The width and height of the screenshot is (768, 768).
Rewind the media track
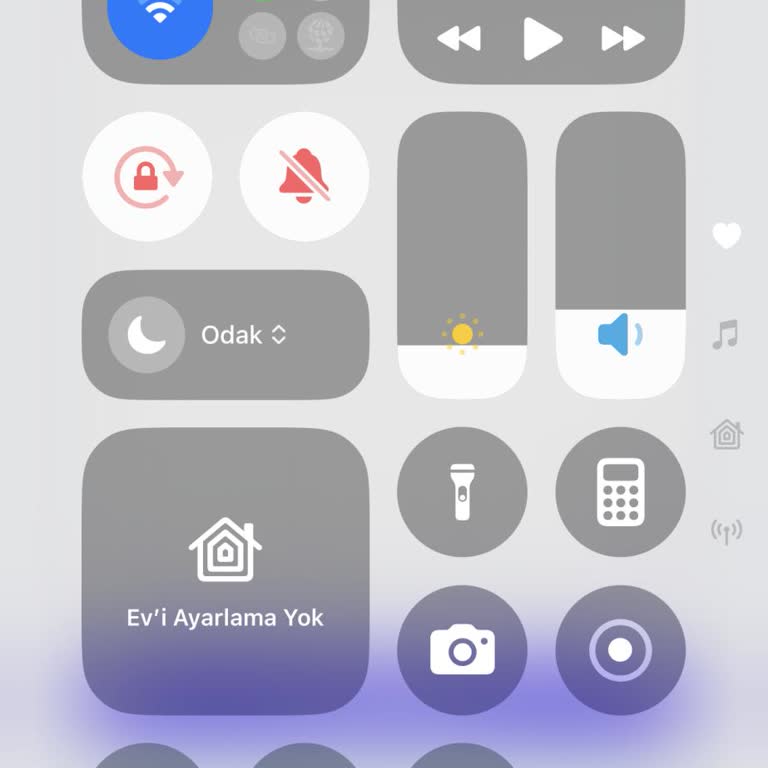pos(459,39)
